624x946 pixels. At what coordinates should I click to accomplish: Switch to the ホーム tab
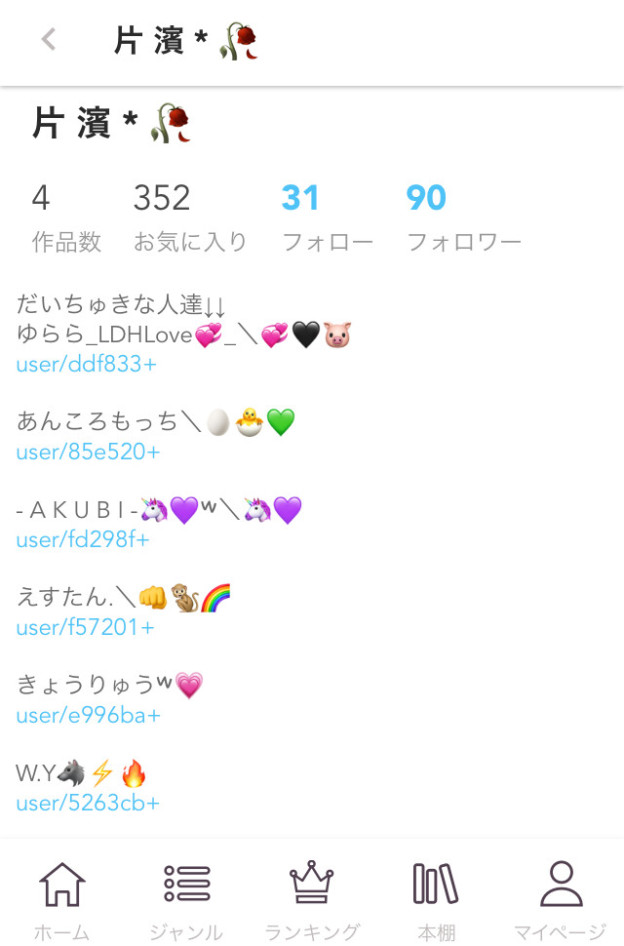62,900
